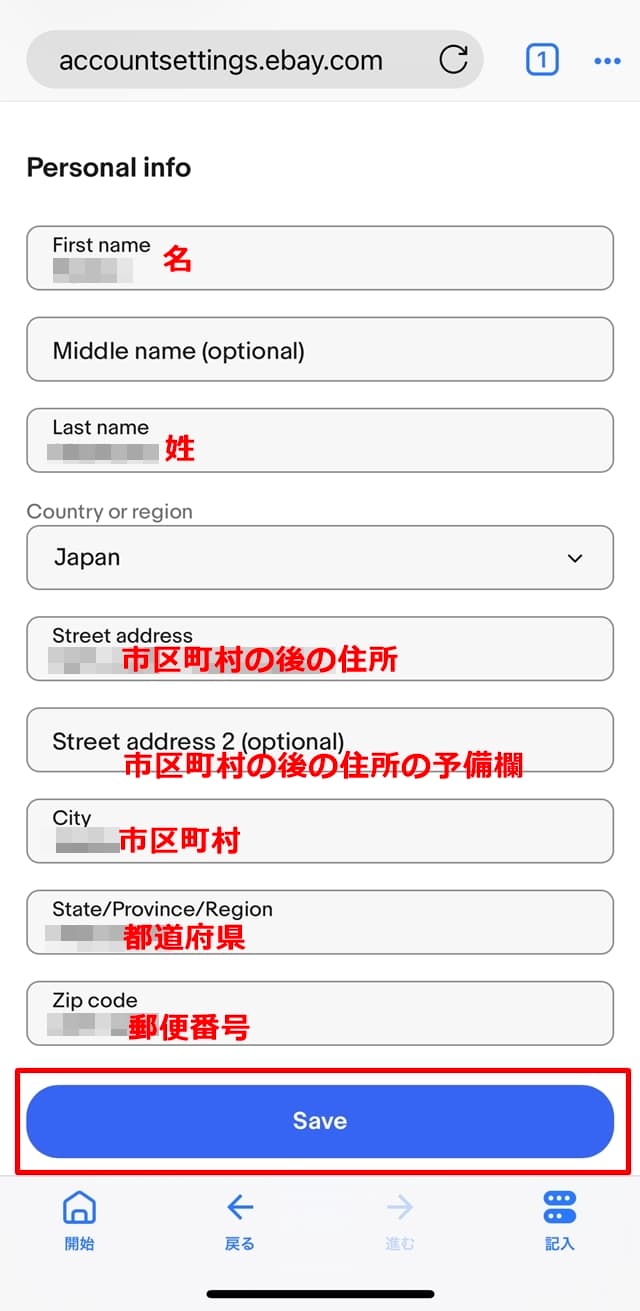Go to the browser start page (開始)
Viewport: 640px width, 1311px height.
(79, 1220)
